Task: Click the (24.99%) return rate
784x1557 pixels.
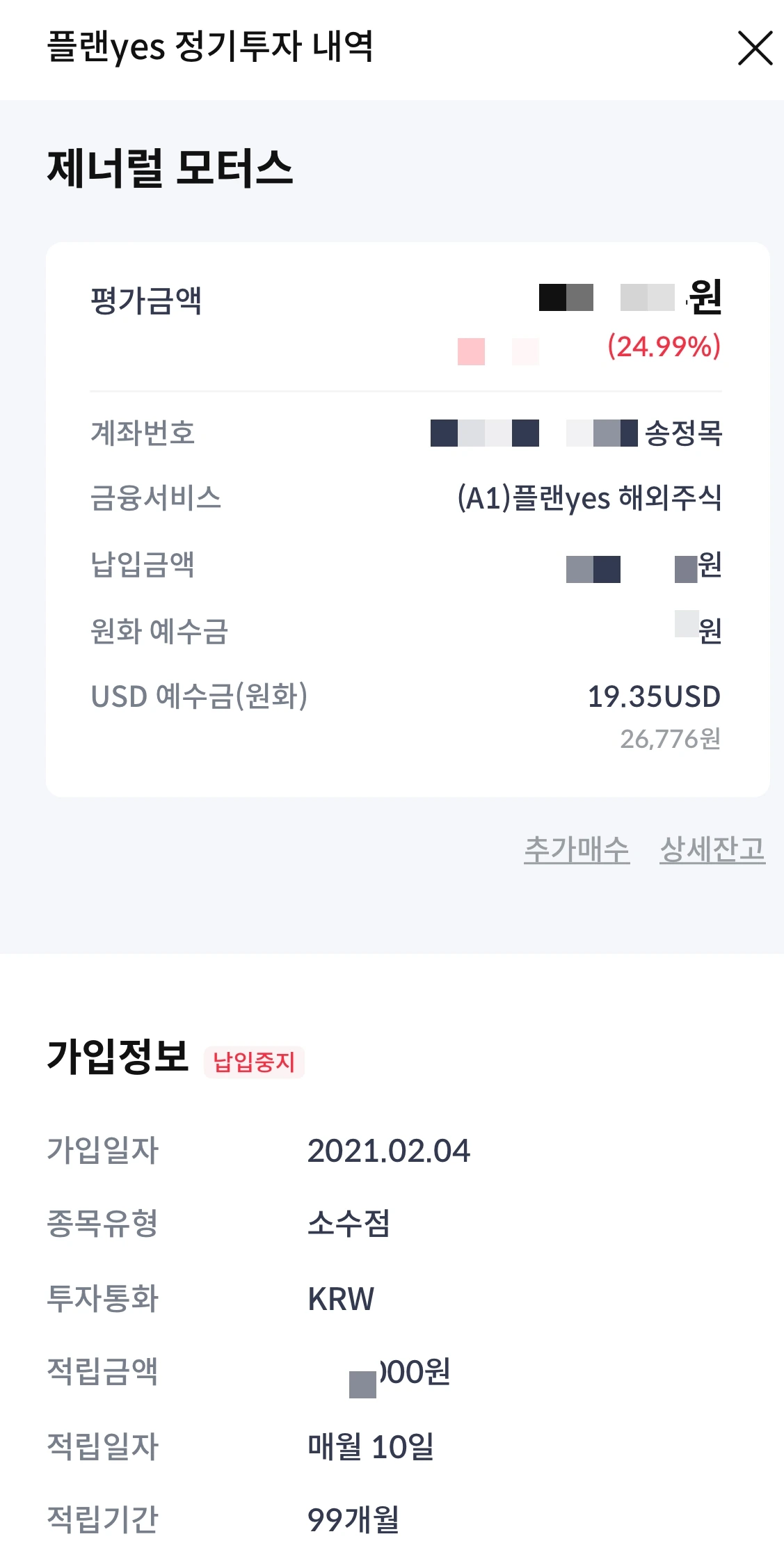Action: tap(662, 347)
